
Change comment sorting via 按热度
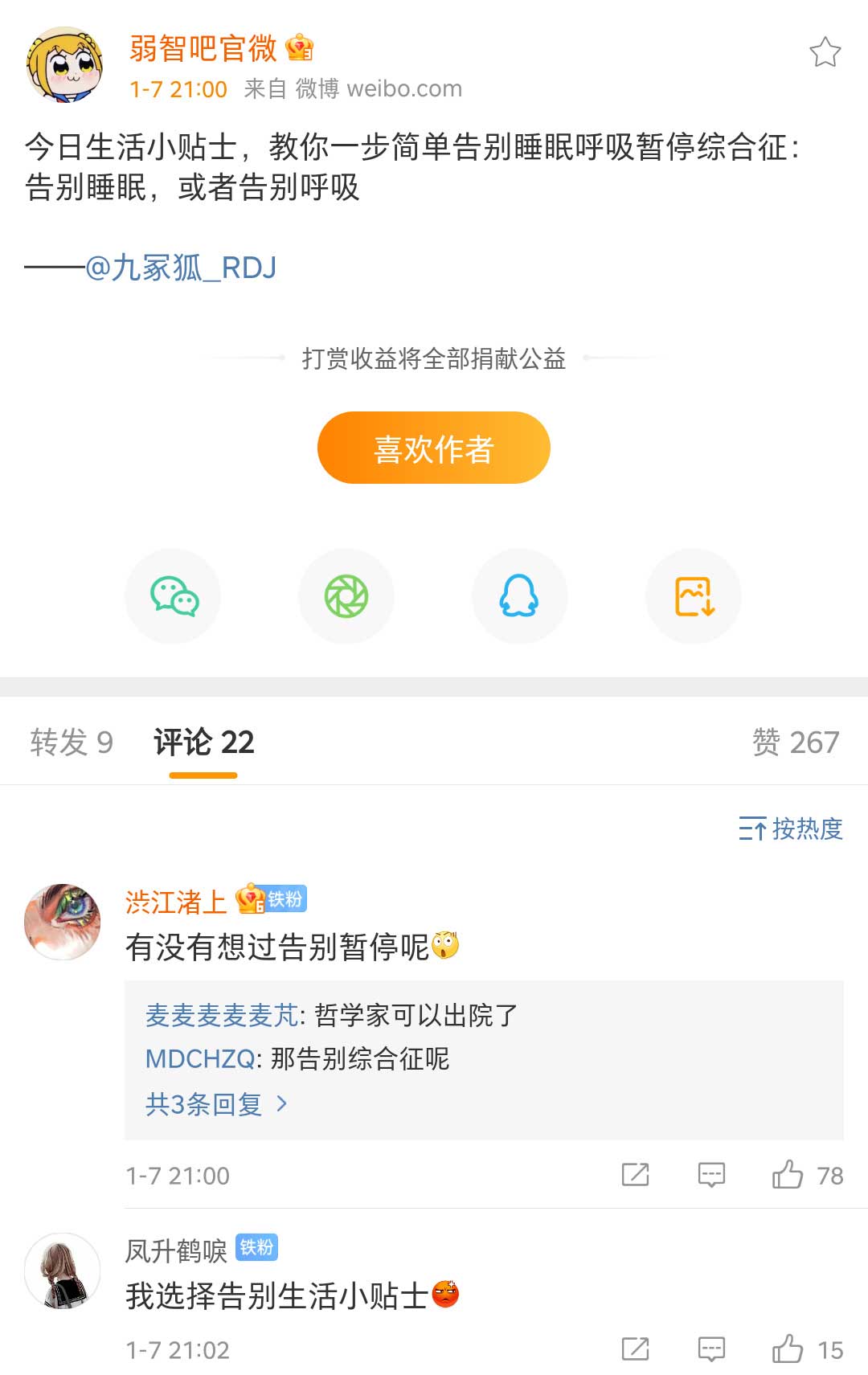[791, 829]
